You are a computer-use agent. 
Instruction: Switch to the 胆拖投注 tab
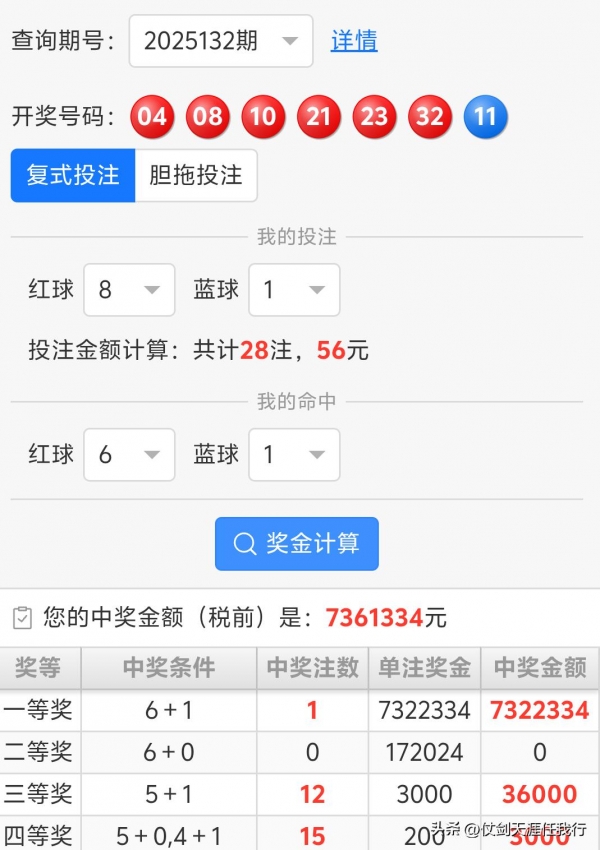tap(196, 175)
